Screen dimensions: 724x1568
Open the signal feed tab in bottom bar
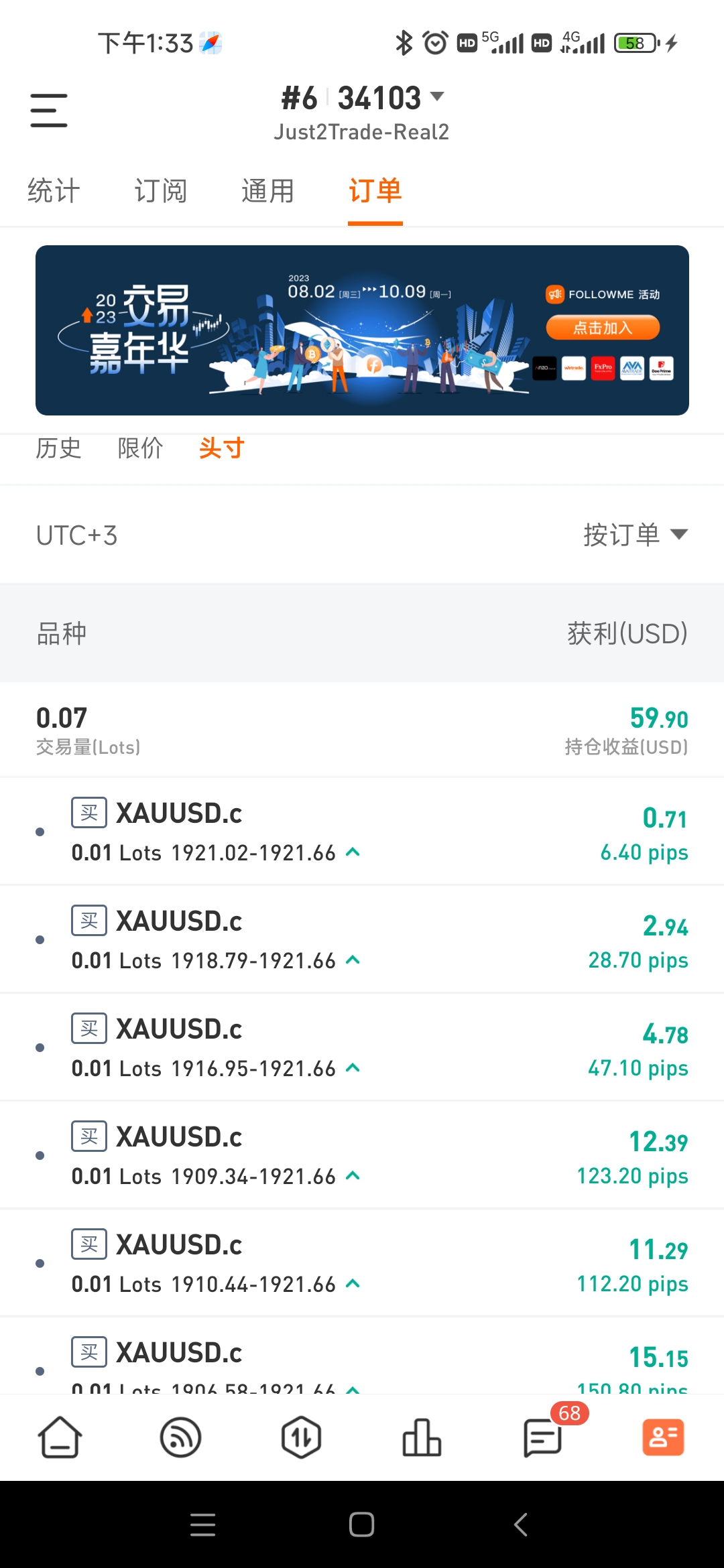pos(181,1437)
